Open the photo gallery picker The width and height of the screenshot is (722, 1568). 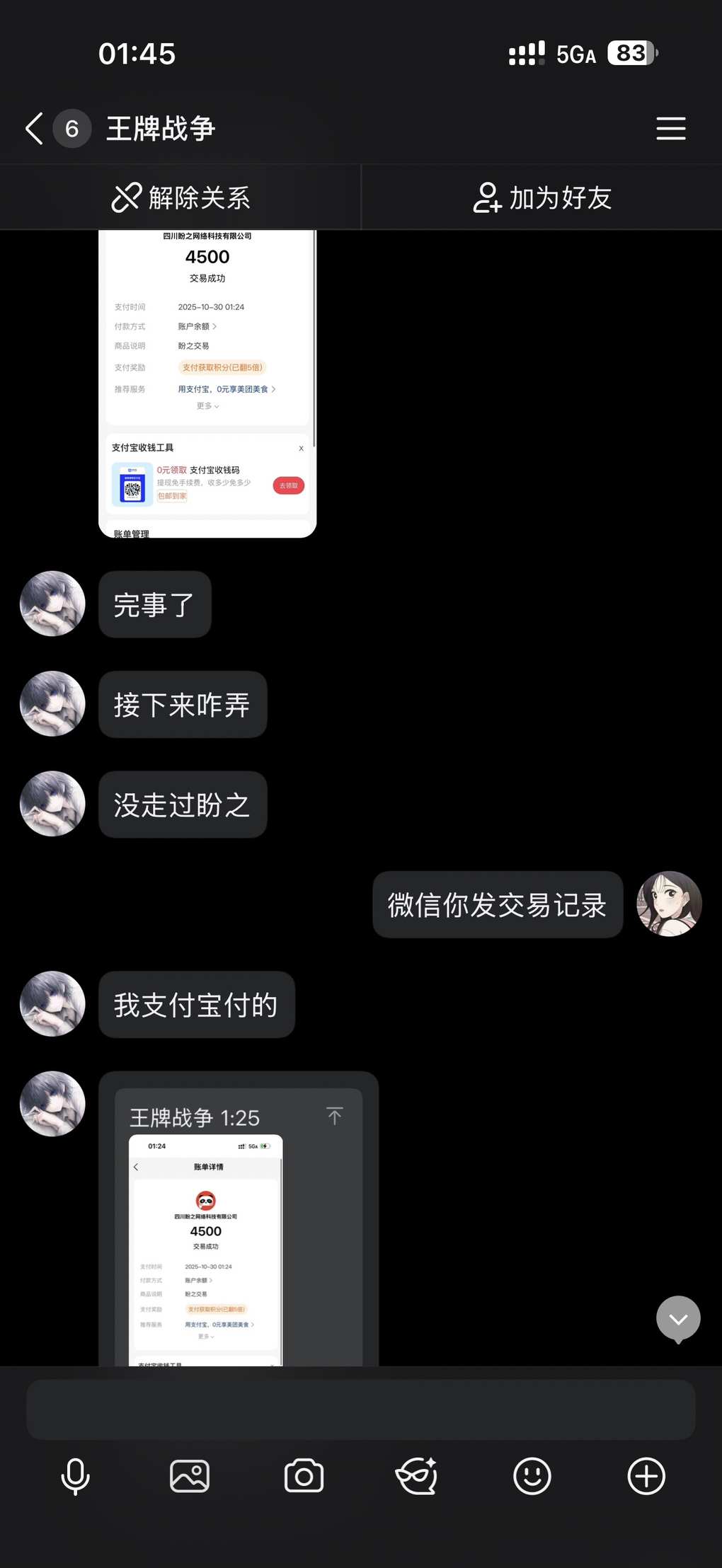190,1477
